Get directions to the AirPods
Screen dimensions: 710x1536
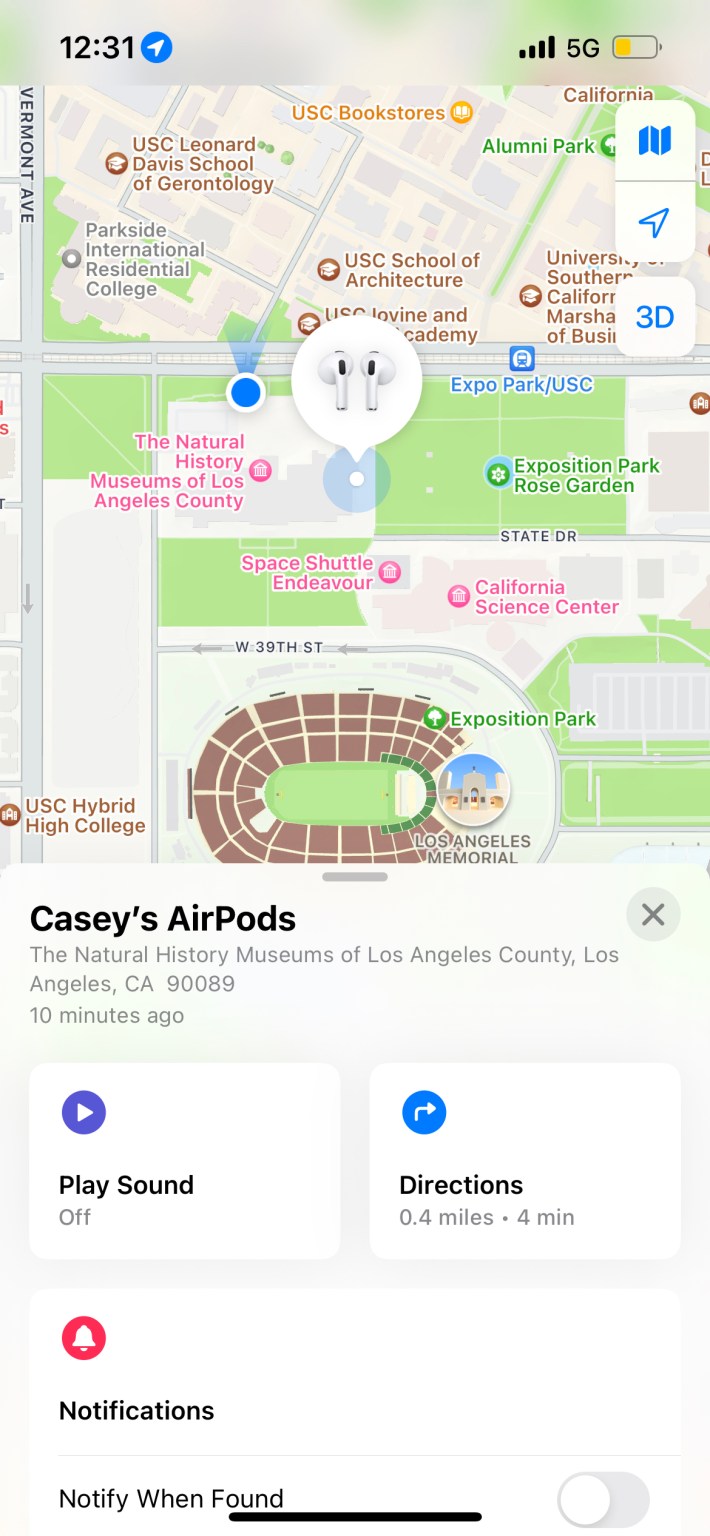pos(525,1160)
